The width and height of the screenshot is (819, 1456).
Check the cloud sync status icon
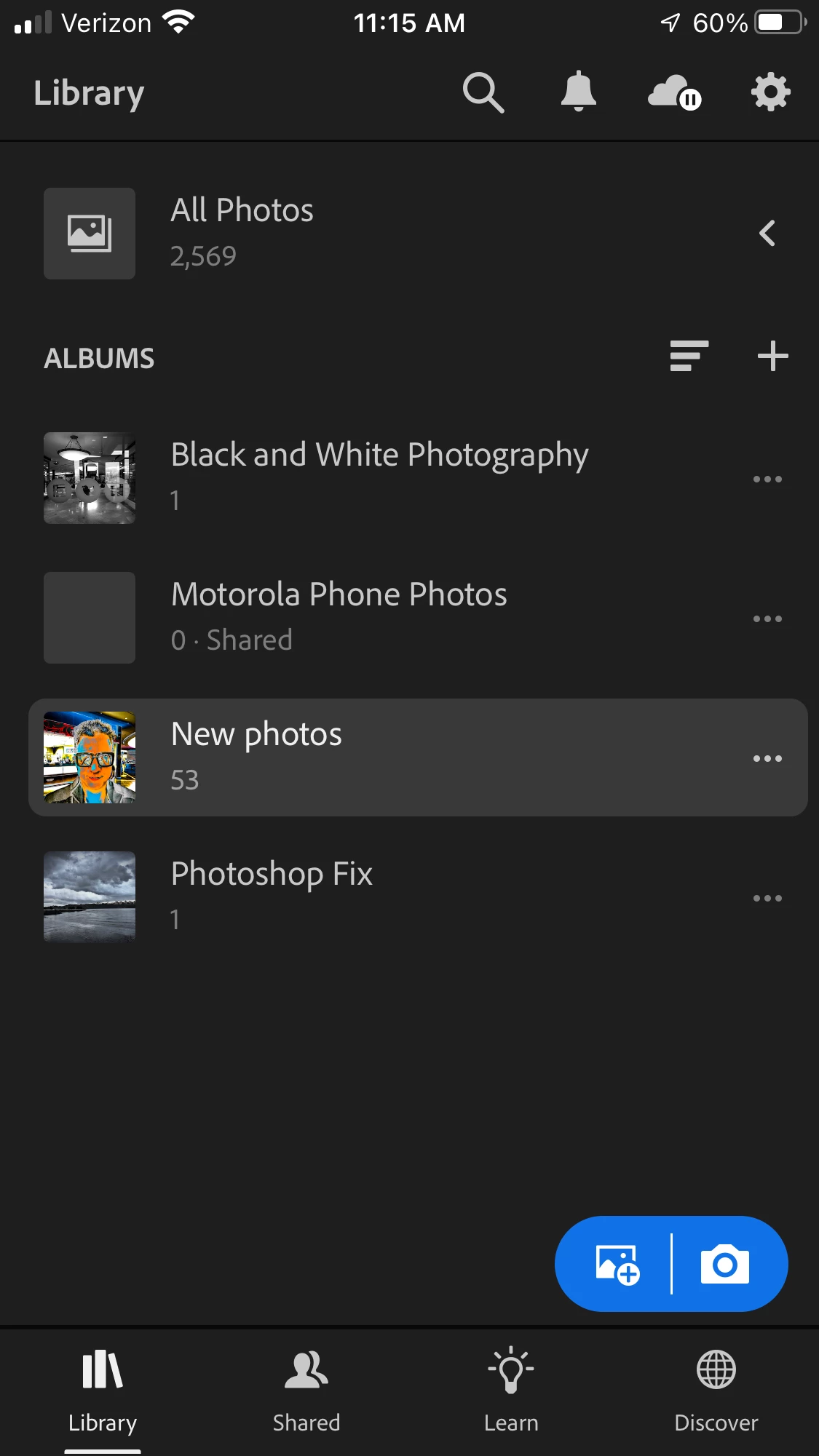point(674,93)
